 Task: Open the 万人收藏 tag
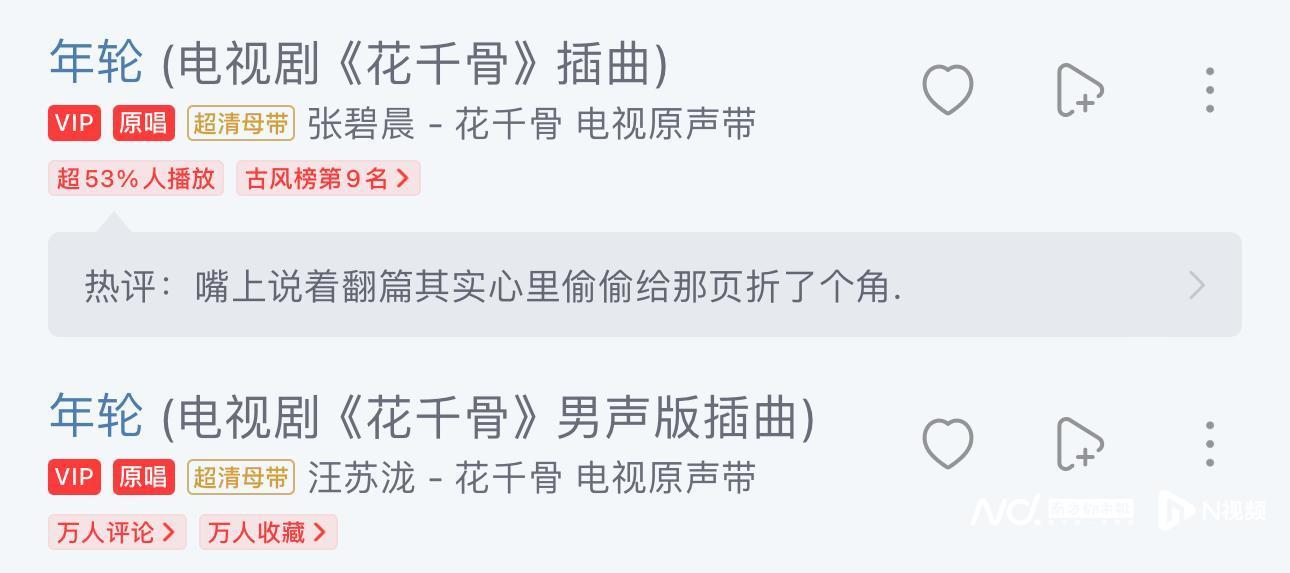(x=268, y=532)
